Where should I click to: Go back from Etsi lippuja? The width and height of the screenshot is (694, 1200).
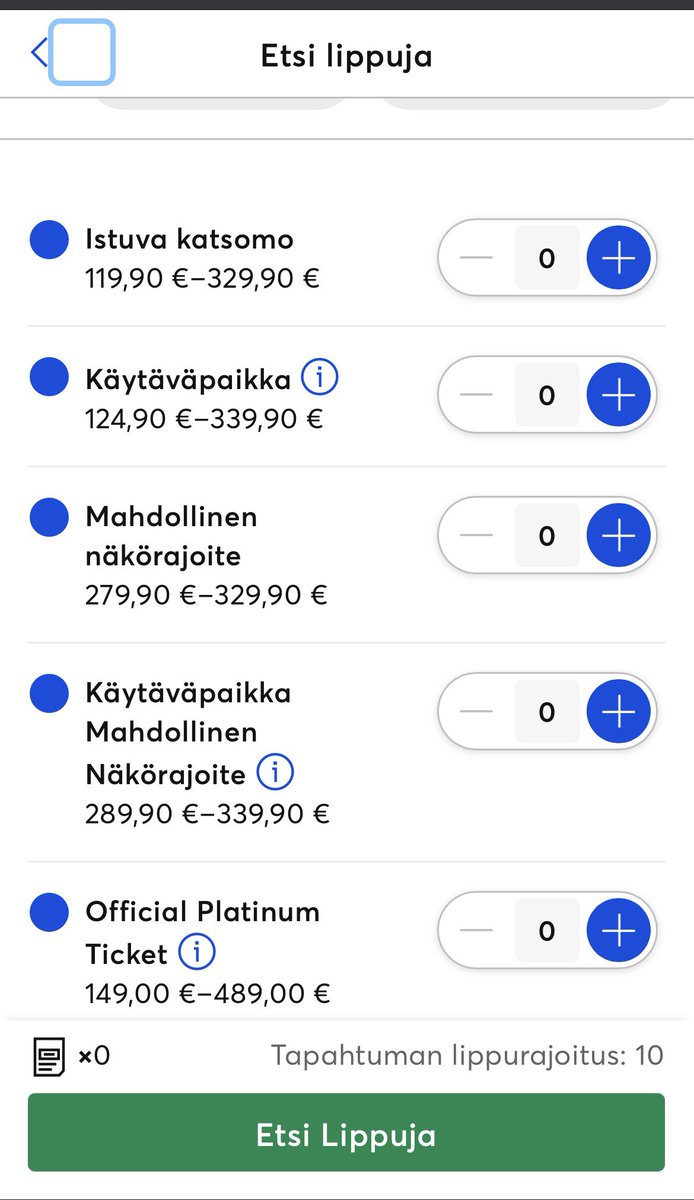coord(42,53)
